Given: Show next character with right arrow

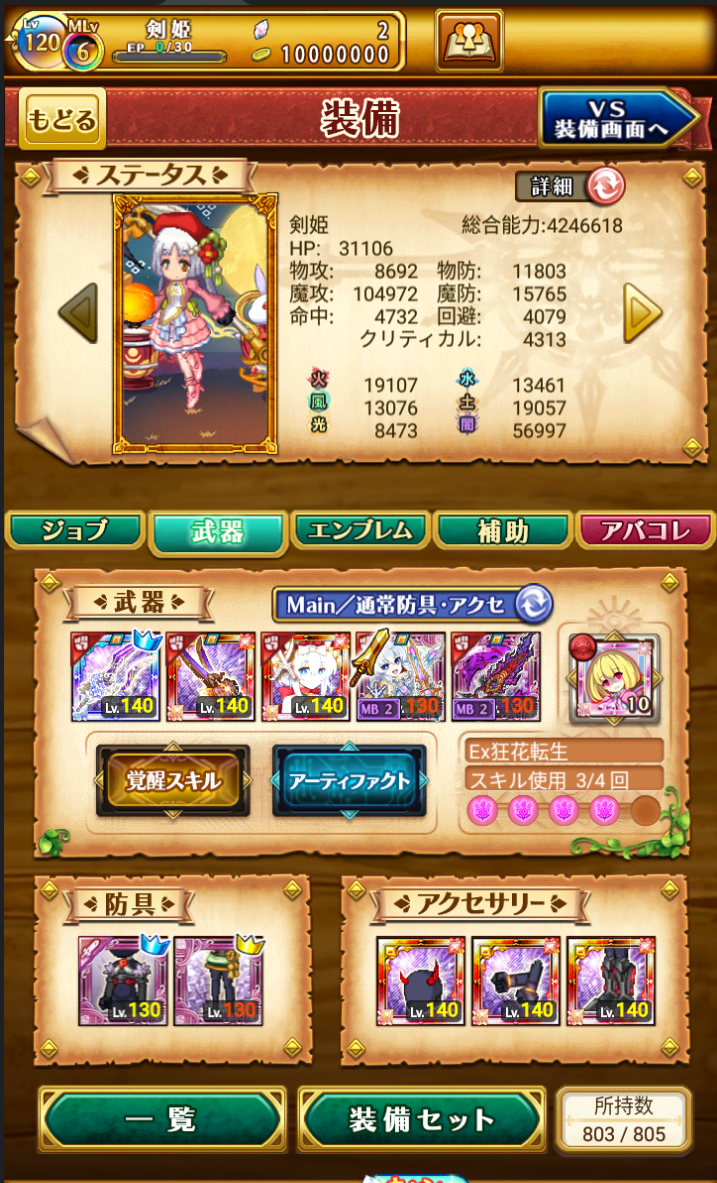Looking at the screenshot, I should pos(642,312).
